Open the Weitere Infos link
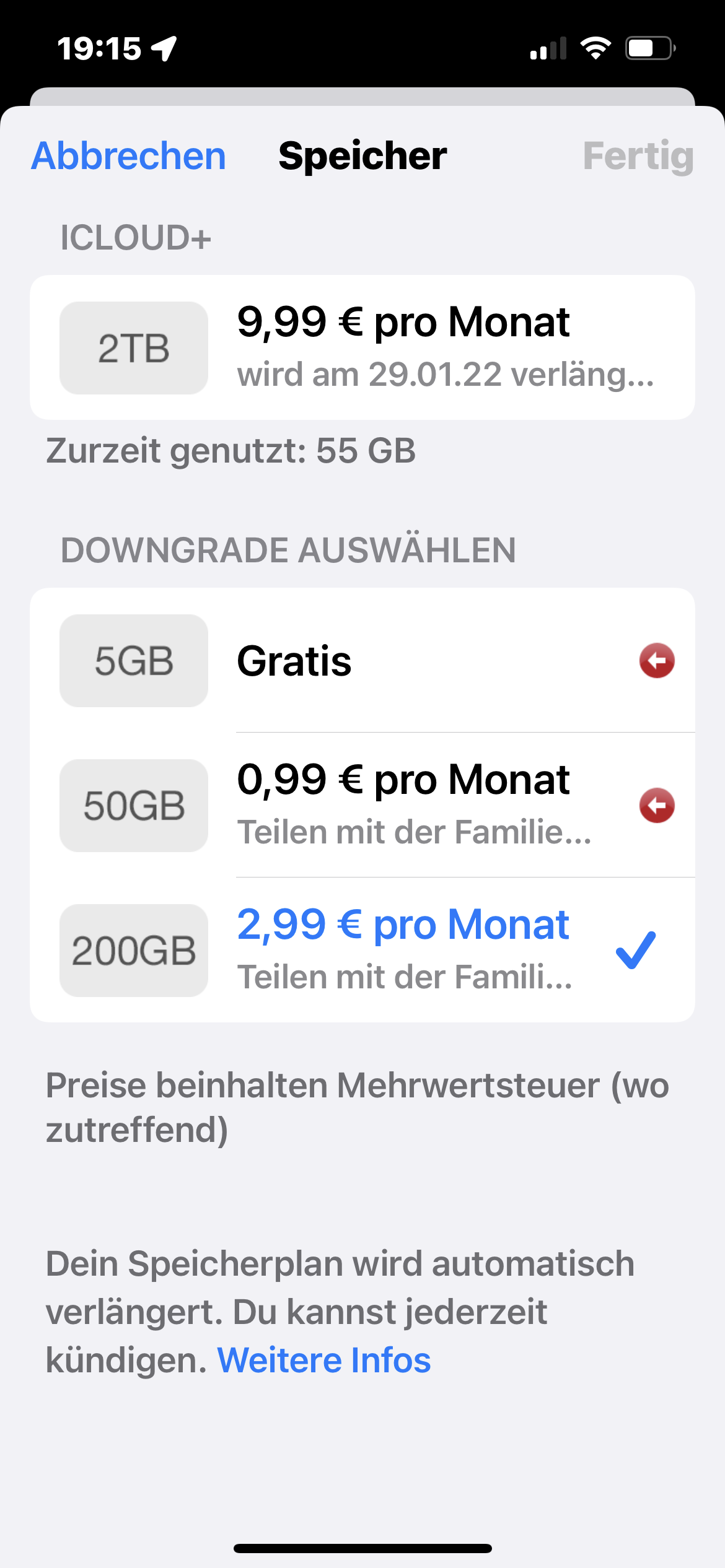The image size is (725, 1568). click(x=324, y=1359)
